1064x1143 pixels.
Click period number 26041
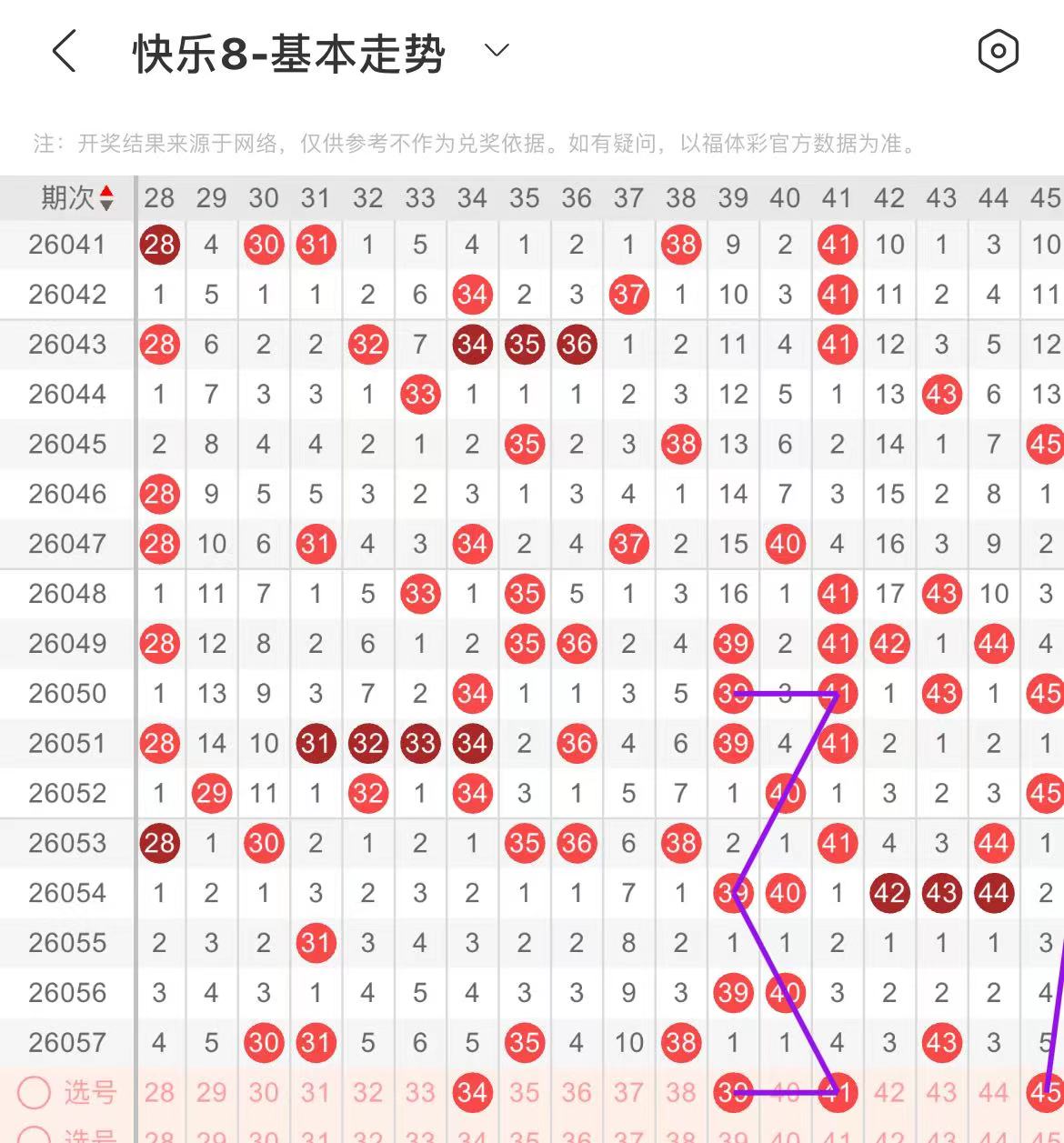(68, 244)
